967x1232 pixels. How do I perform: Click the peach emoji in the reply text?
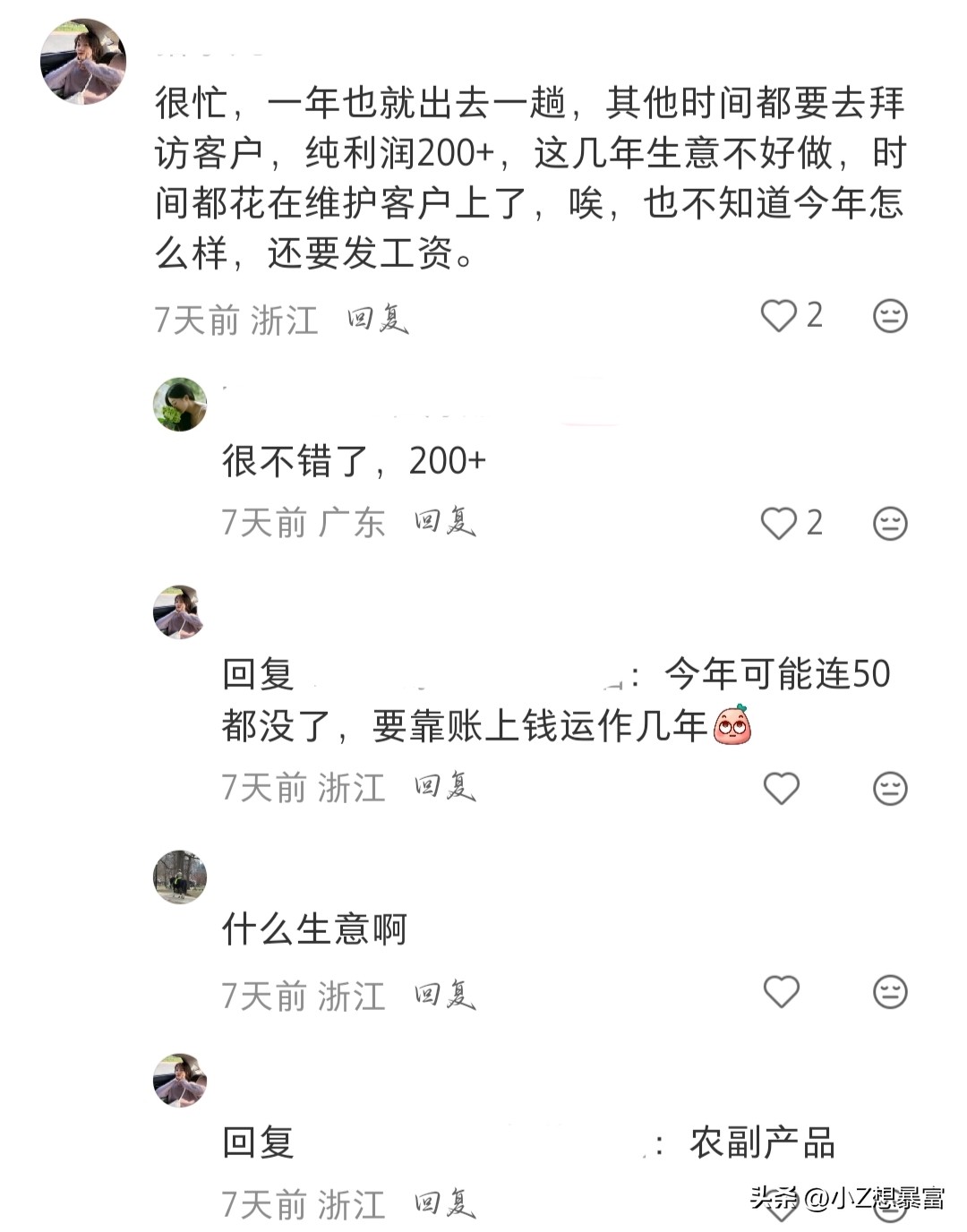pyautogui.click(x=732, y=728)
